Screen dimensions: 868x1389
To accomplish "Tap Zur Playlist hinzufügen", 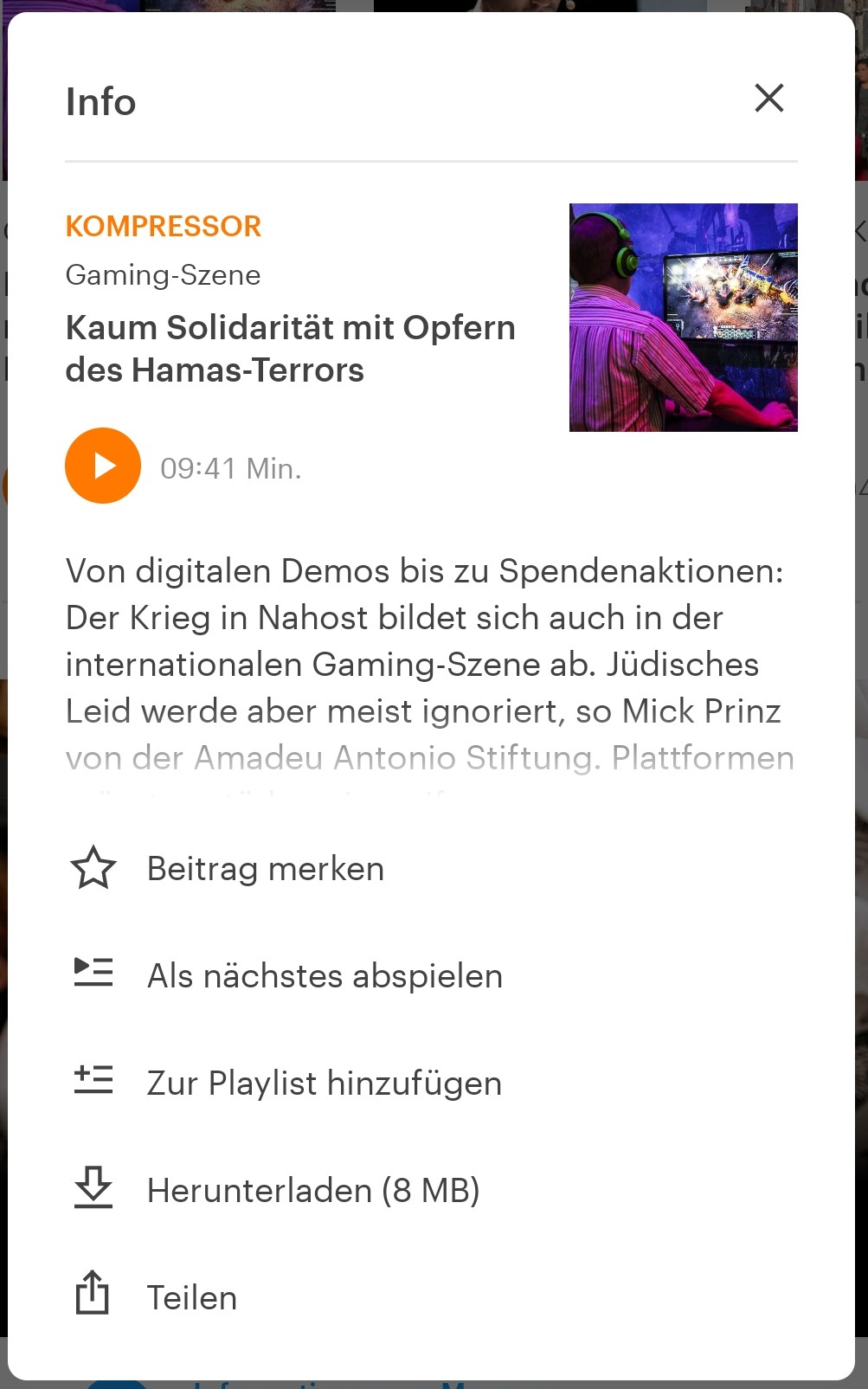I will pos(324,1084).
